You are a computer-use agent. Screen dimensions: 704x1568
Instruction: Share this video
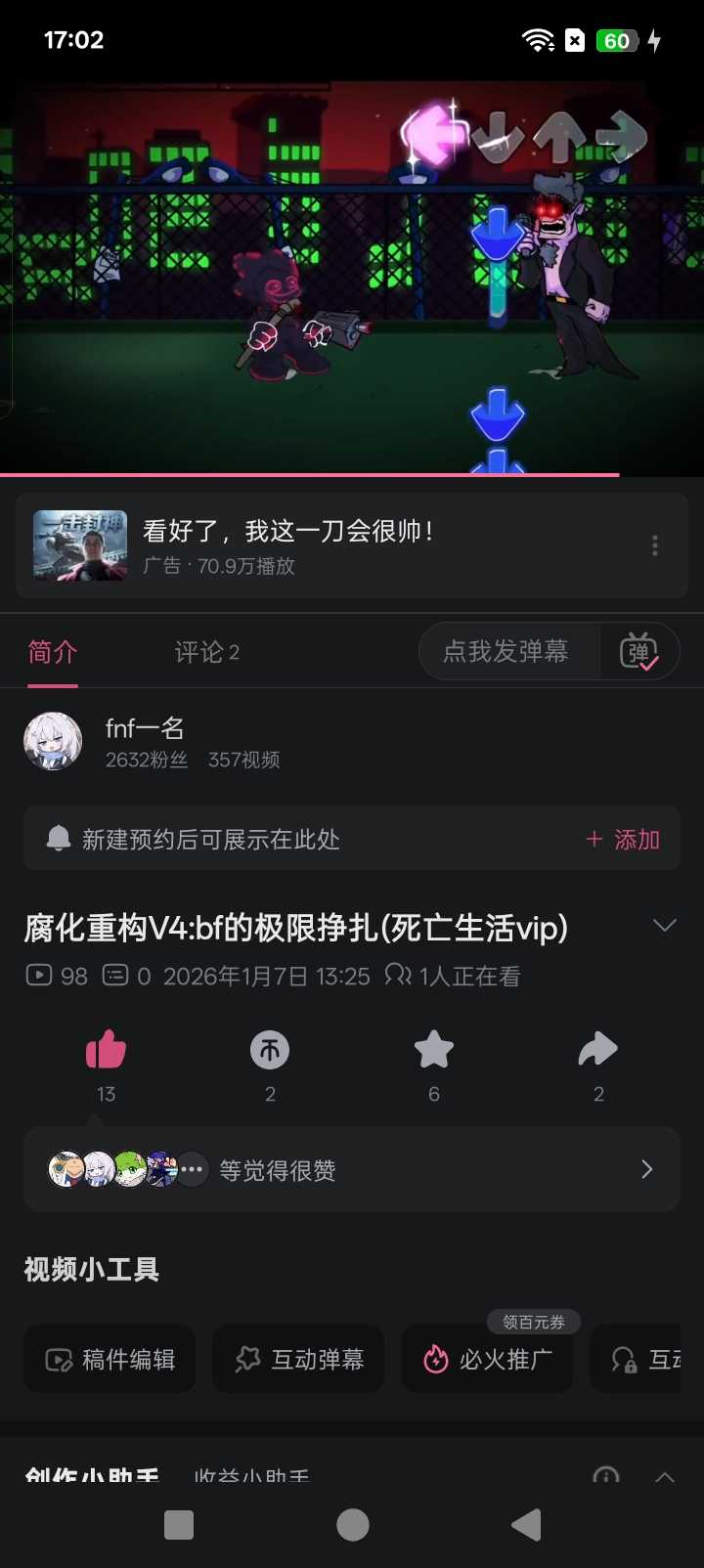coord(597,1052)
